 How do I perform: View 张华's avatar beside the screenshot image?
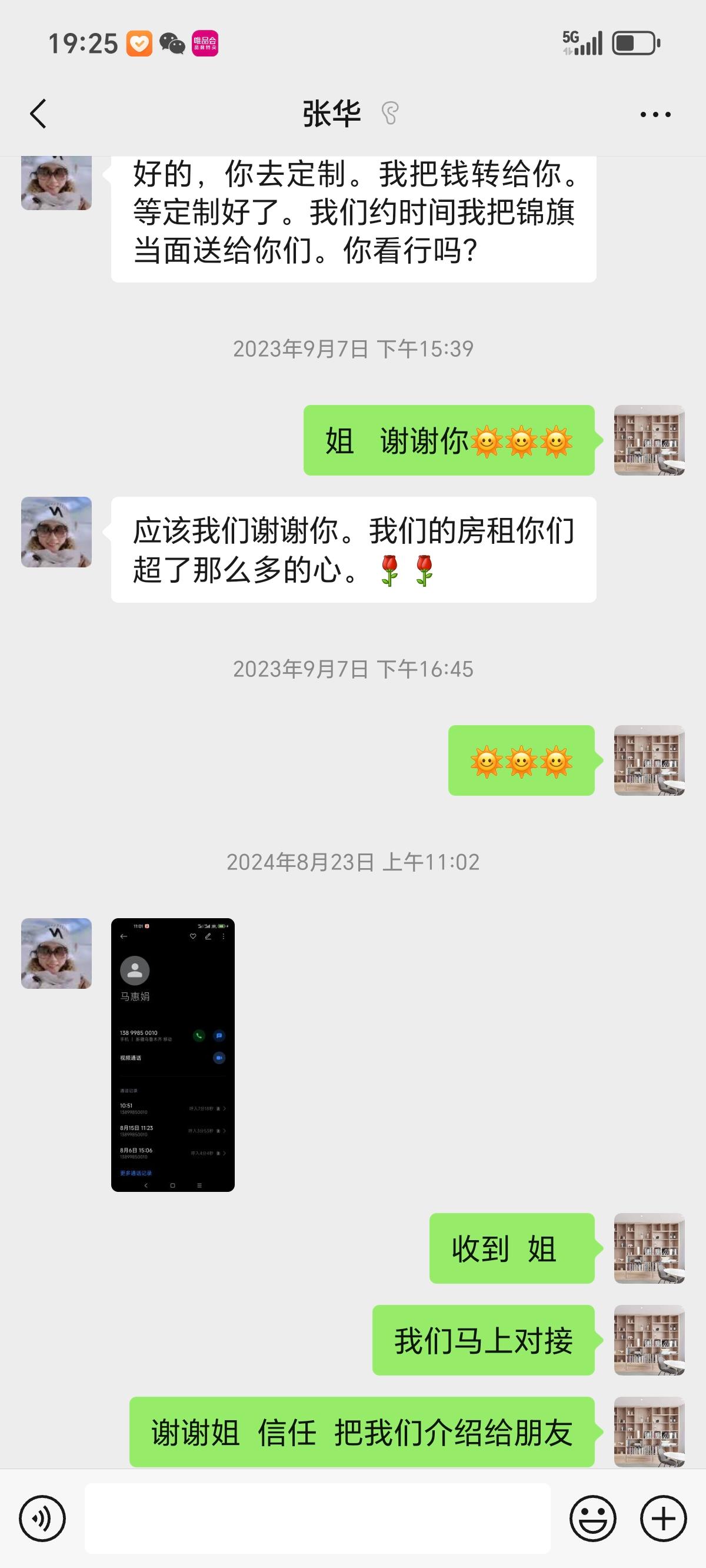tap(56, 953)
